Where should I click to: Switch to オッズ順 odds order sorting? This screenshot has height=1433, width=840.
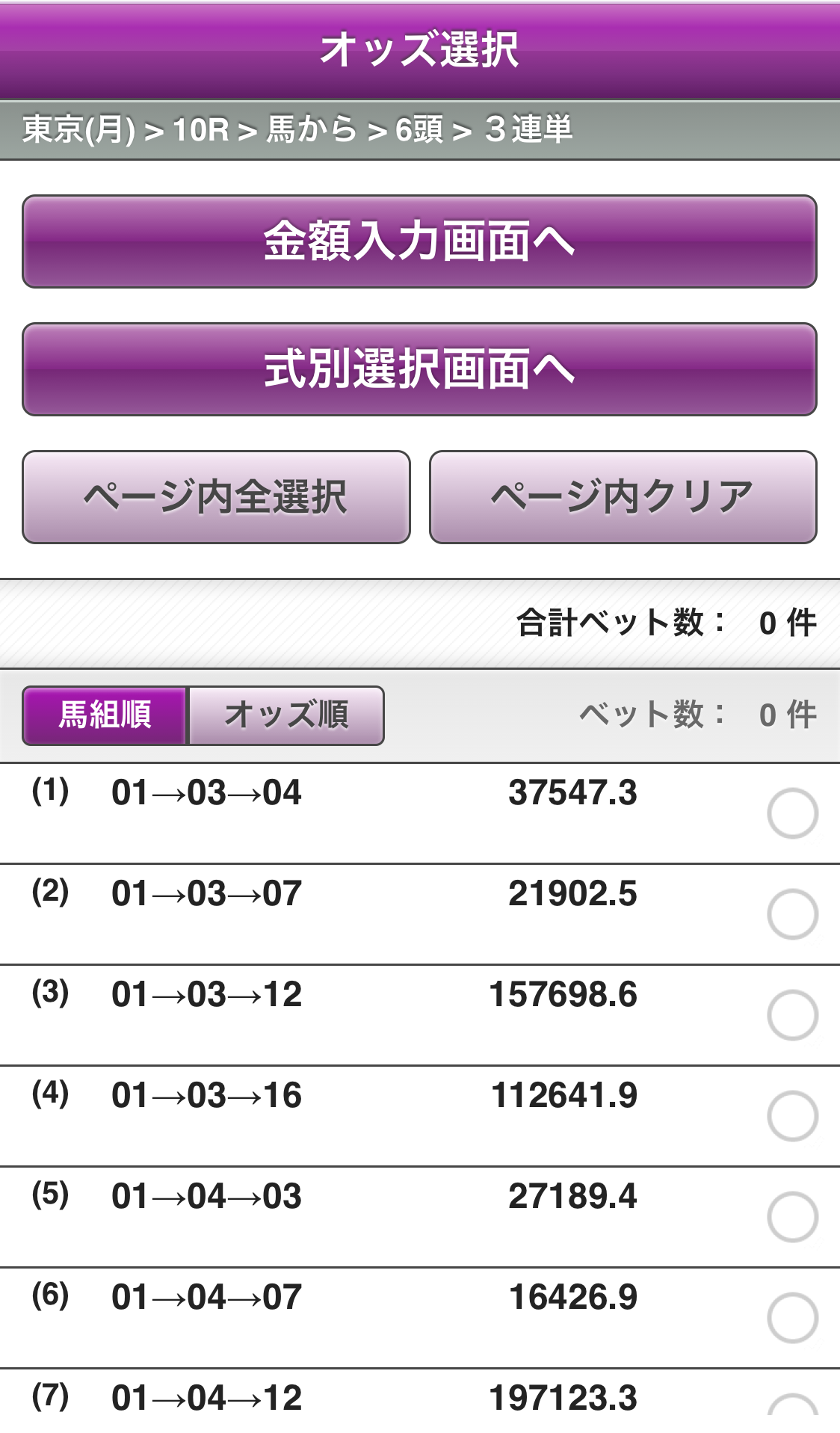pyautogui.click(x=286, y=715)
